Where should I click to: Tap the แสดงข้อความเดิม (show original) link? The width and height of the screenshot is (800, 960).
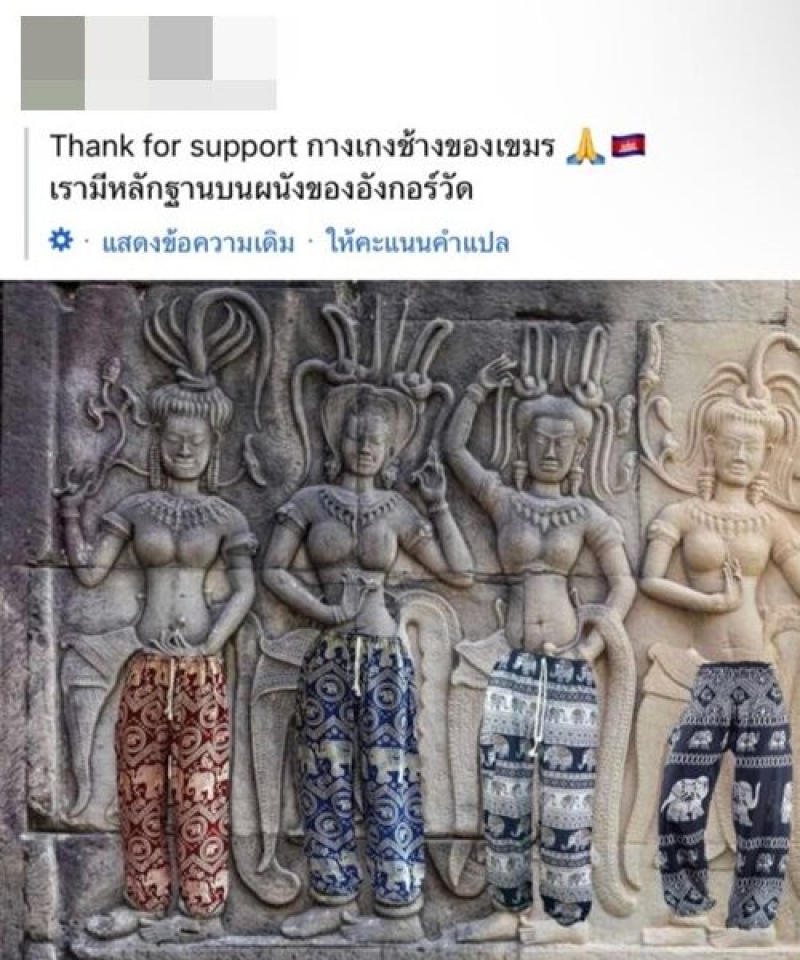click(x=198, y=243)
